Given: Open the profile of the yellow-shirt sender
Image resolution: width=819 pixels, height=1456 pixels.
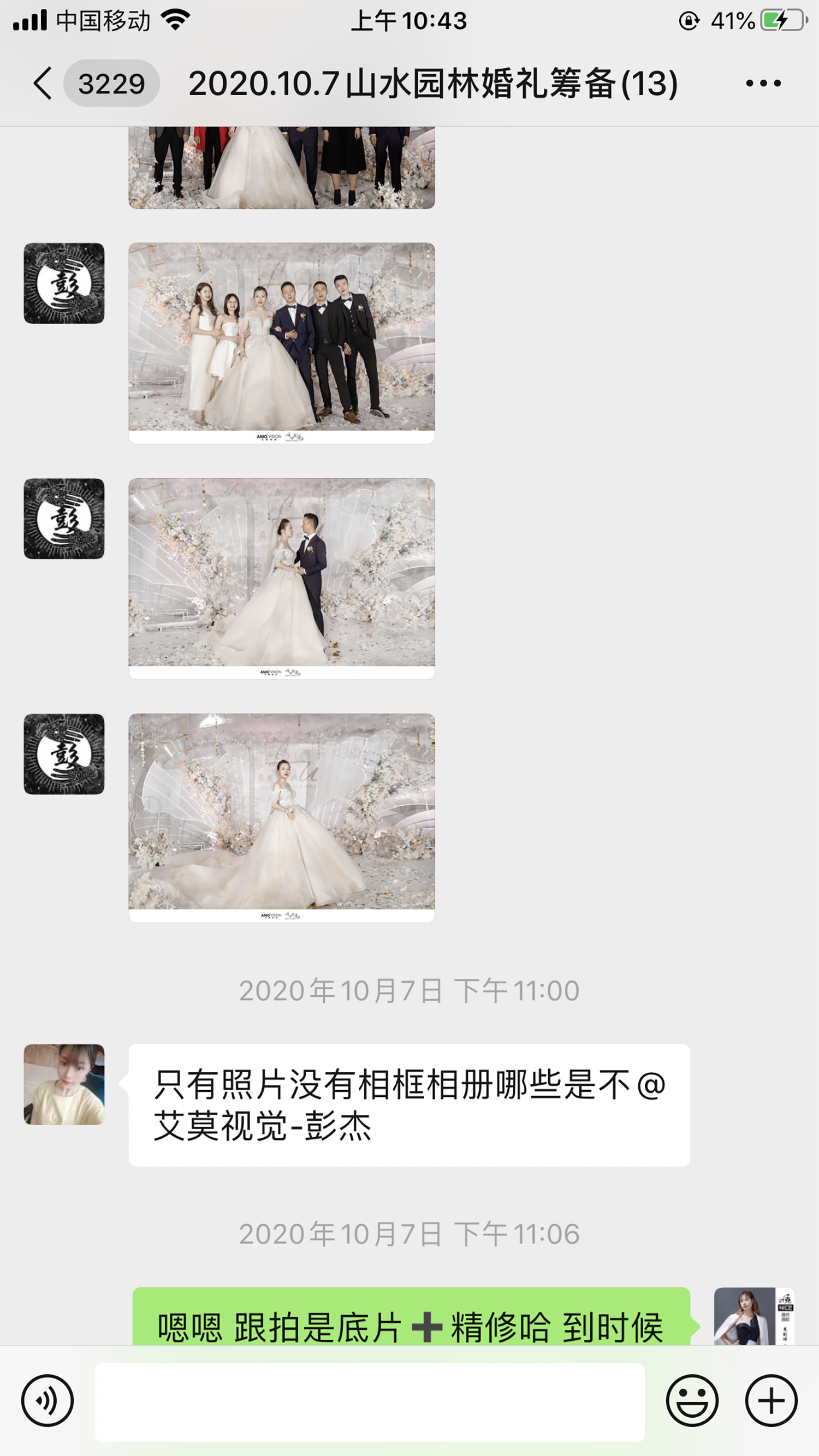Looking at the screenshot, I should pyautogui.click(x=64, y=1084).
